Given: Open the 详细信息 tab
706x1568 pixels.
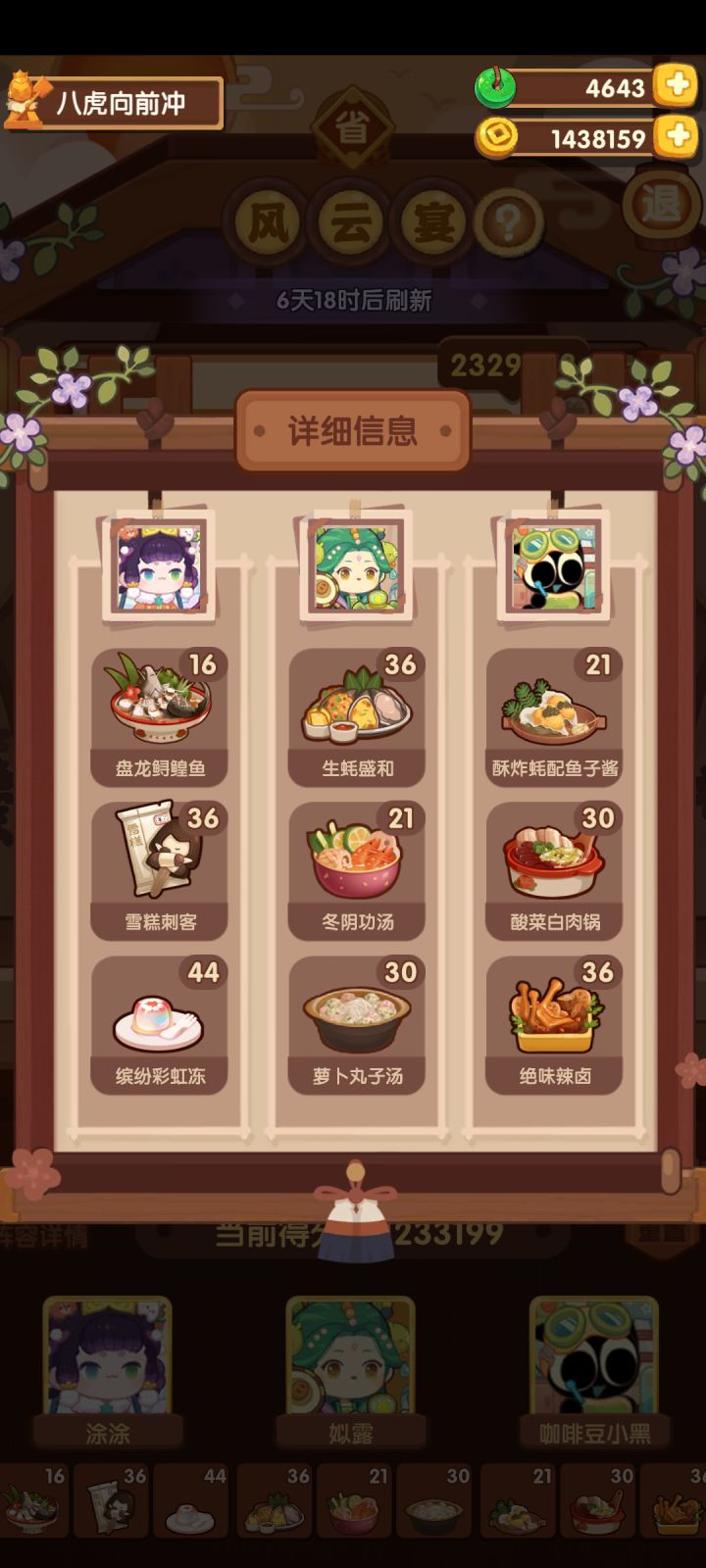Looking at the screenshot, I should 353,431.
